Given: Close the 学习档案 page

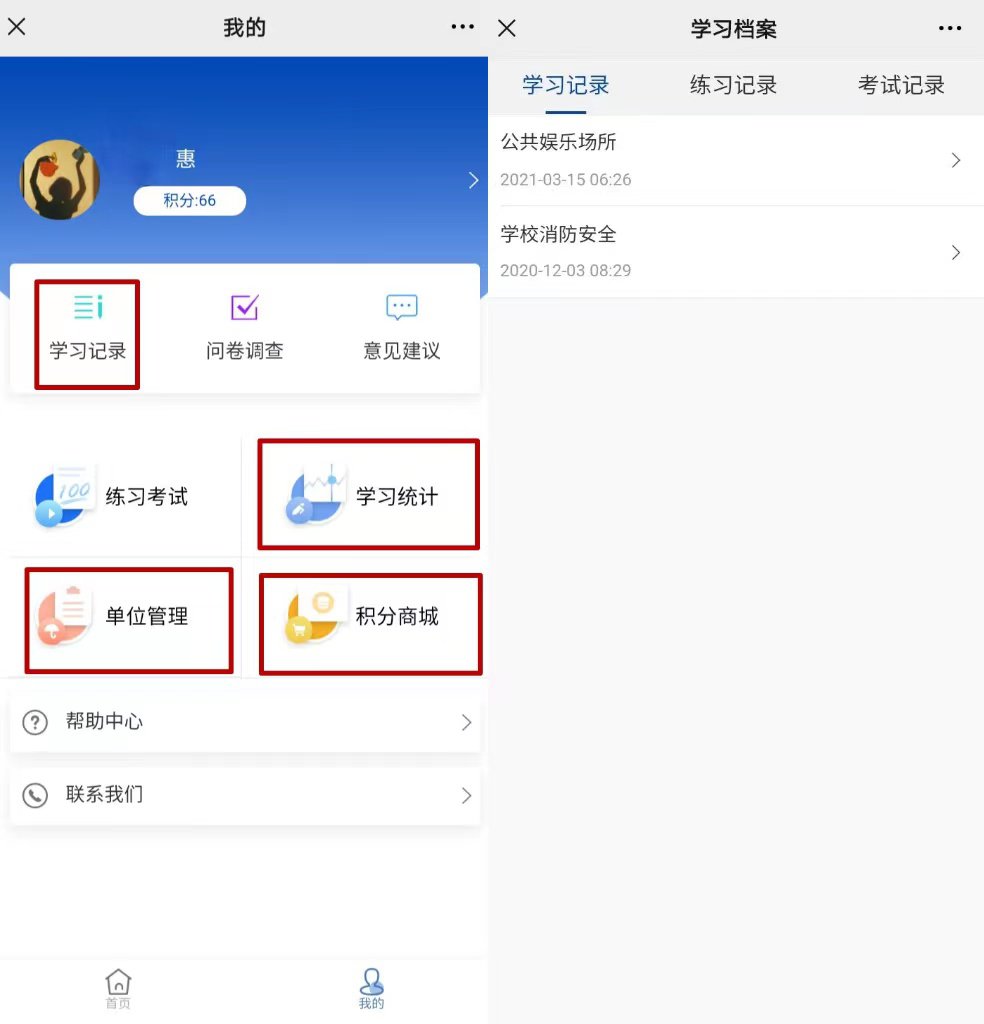Looking at the screenshot, I should point(507,28).
